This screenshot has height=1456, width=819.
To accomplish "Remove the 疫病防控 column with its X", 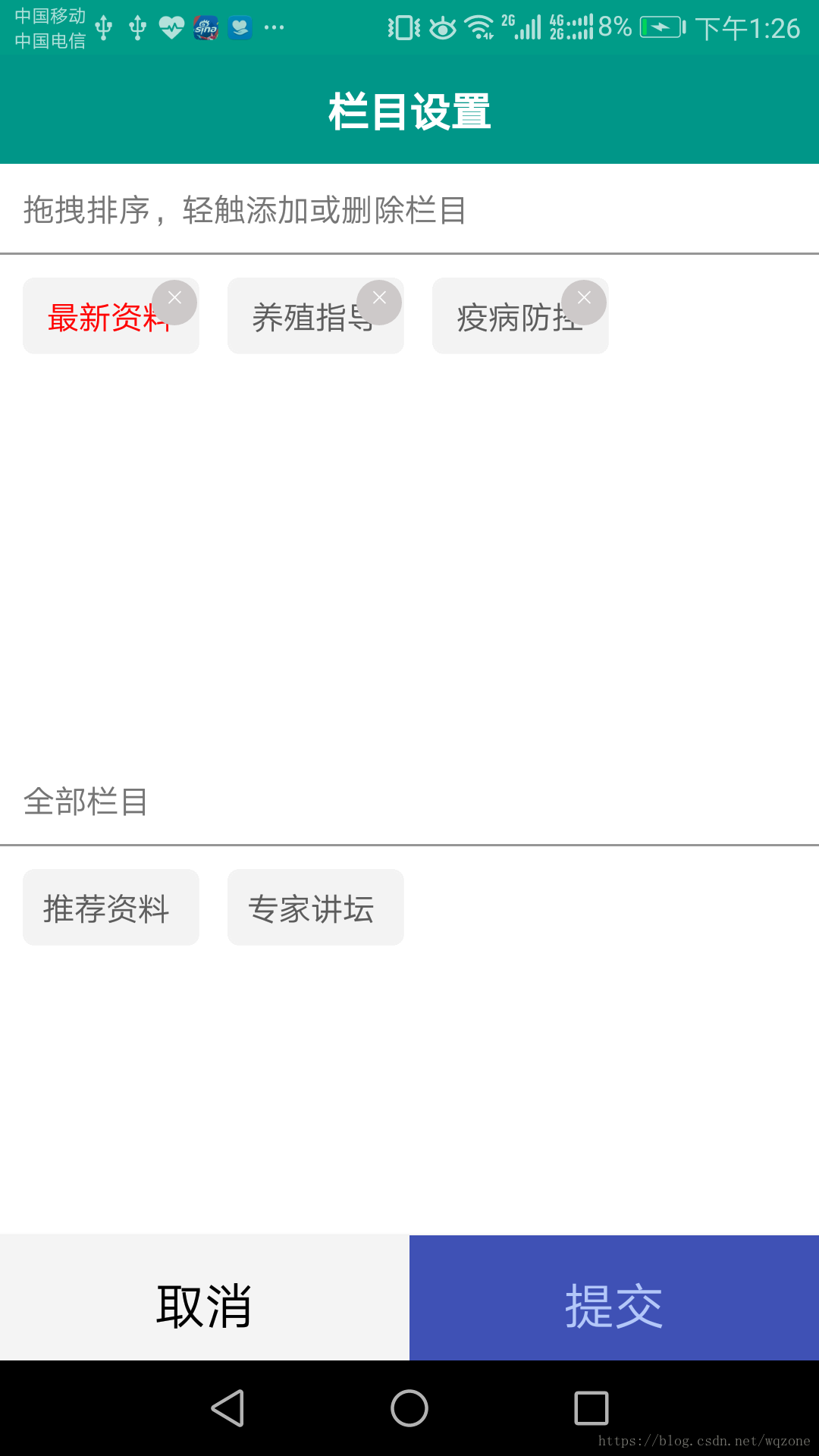I will [x=584, y=301].
